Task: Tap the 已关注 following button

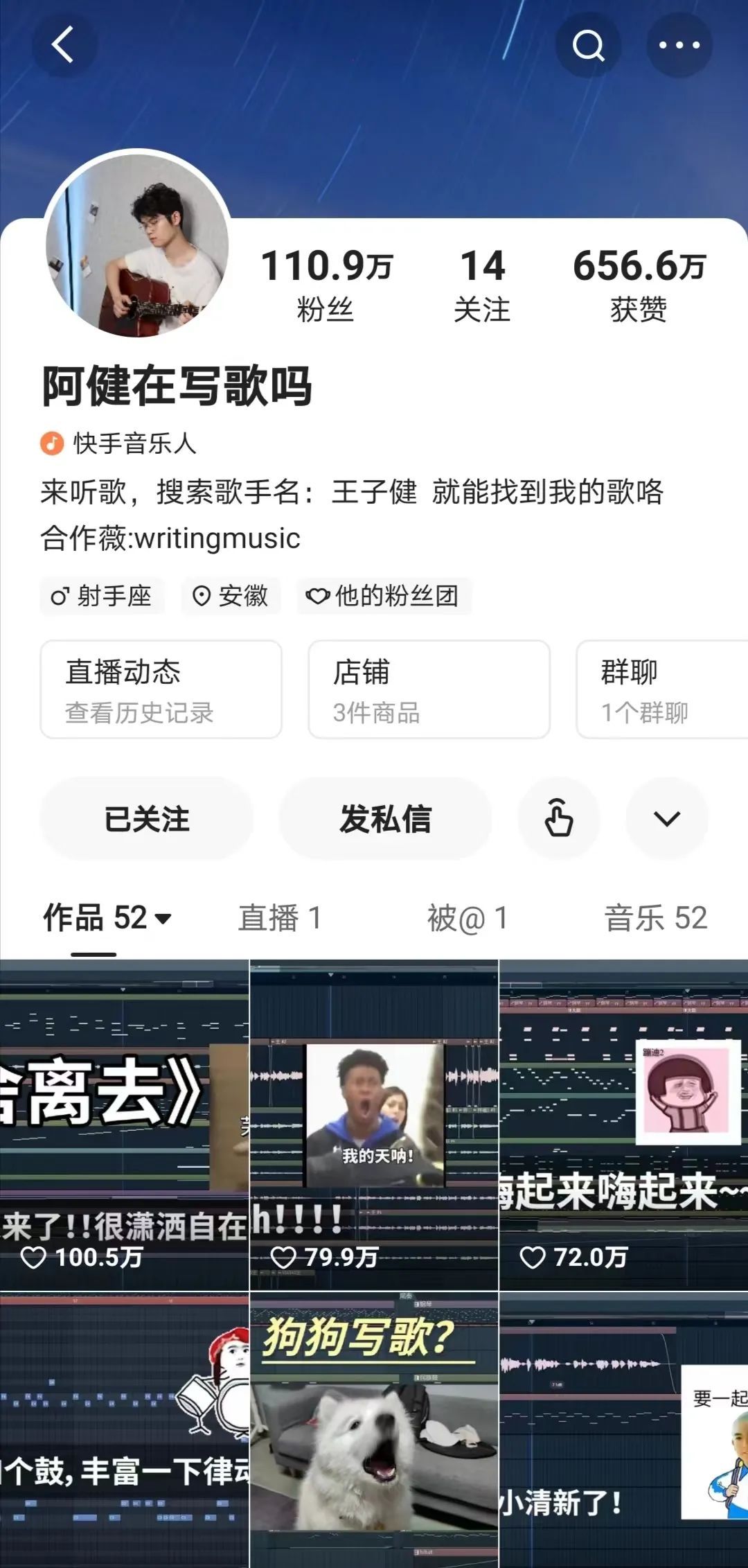Action: pos(146,819)
